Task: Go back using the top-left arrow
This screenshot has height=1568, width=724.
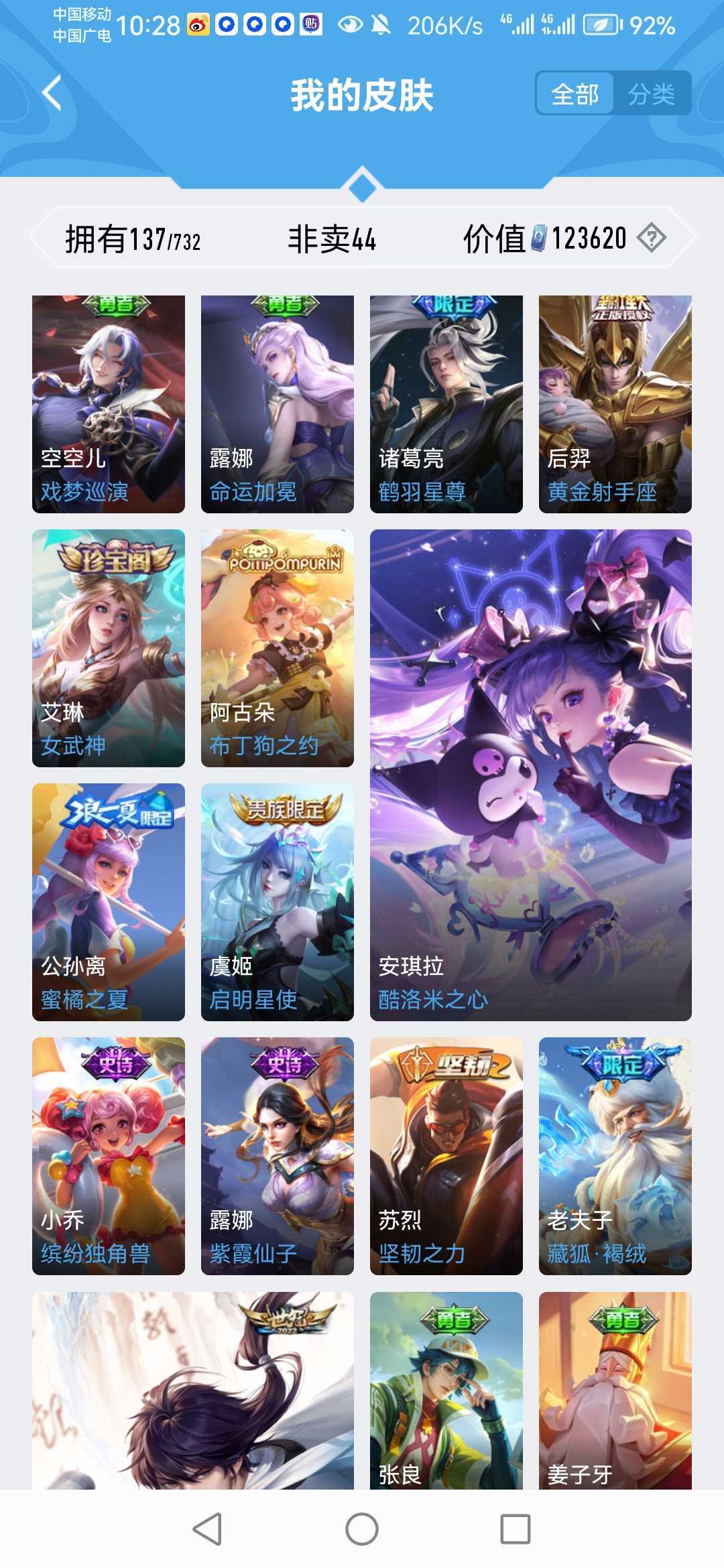Action: 52,93
